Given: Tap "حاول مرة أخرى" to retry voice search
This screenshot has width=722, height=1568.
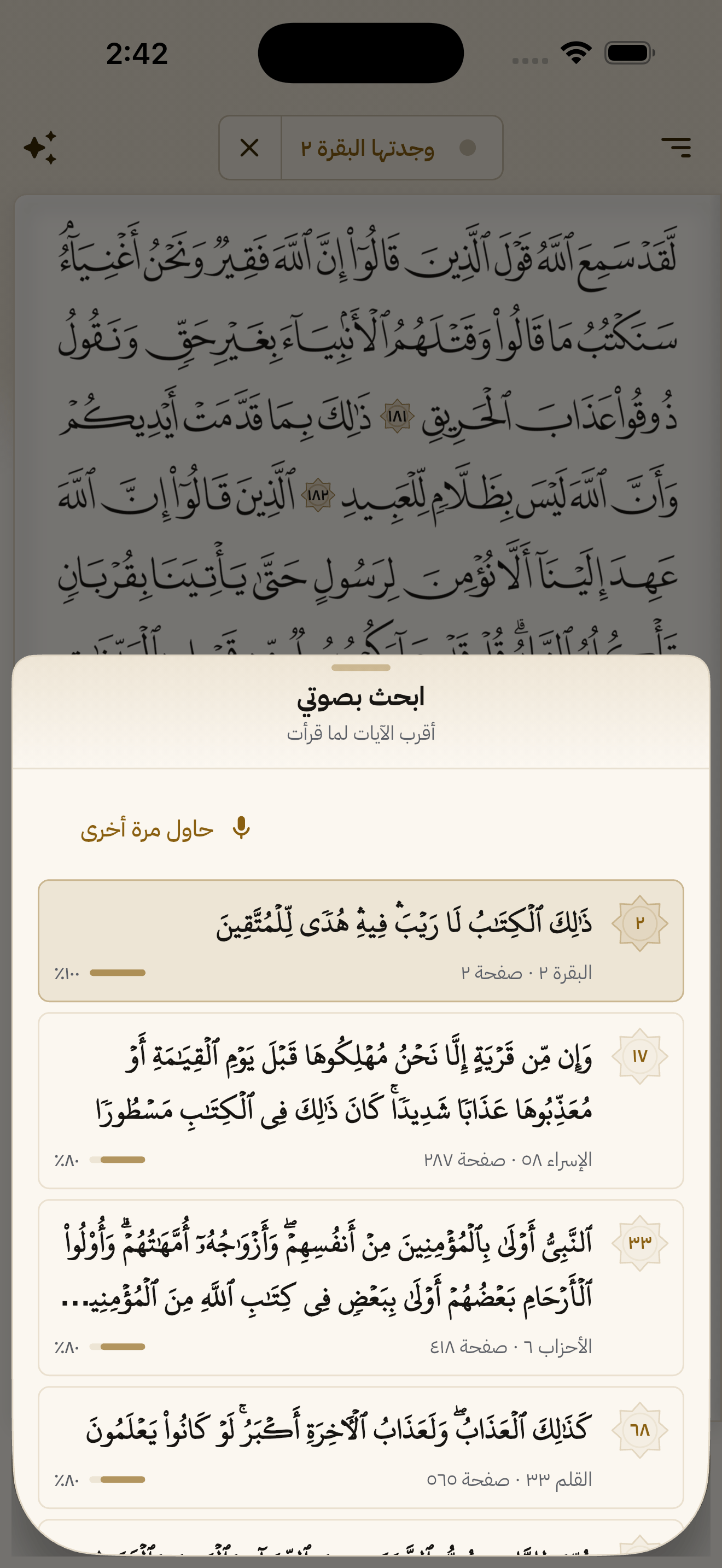Looking at the screenshot, I should coord(166,828).
